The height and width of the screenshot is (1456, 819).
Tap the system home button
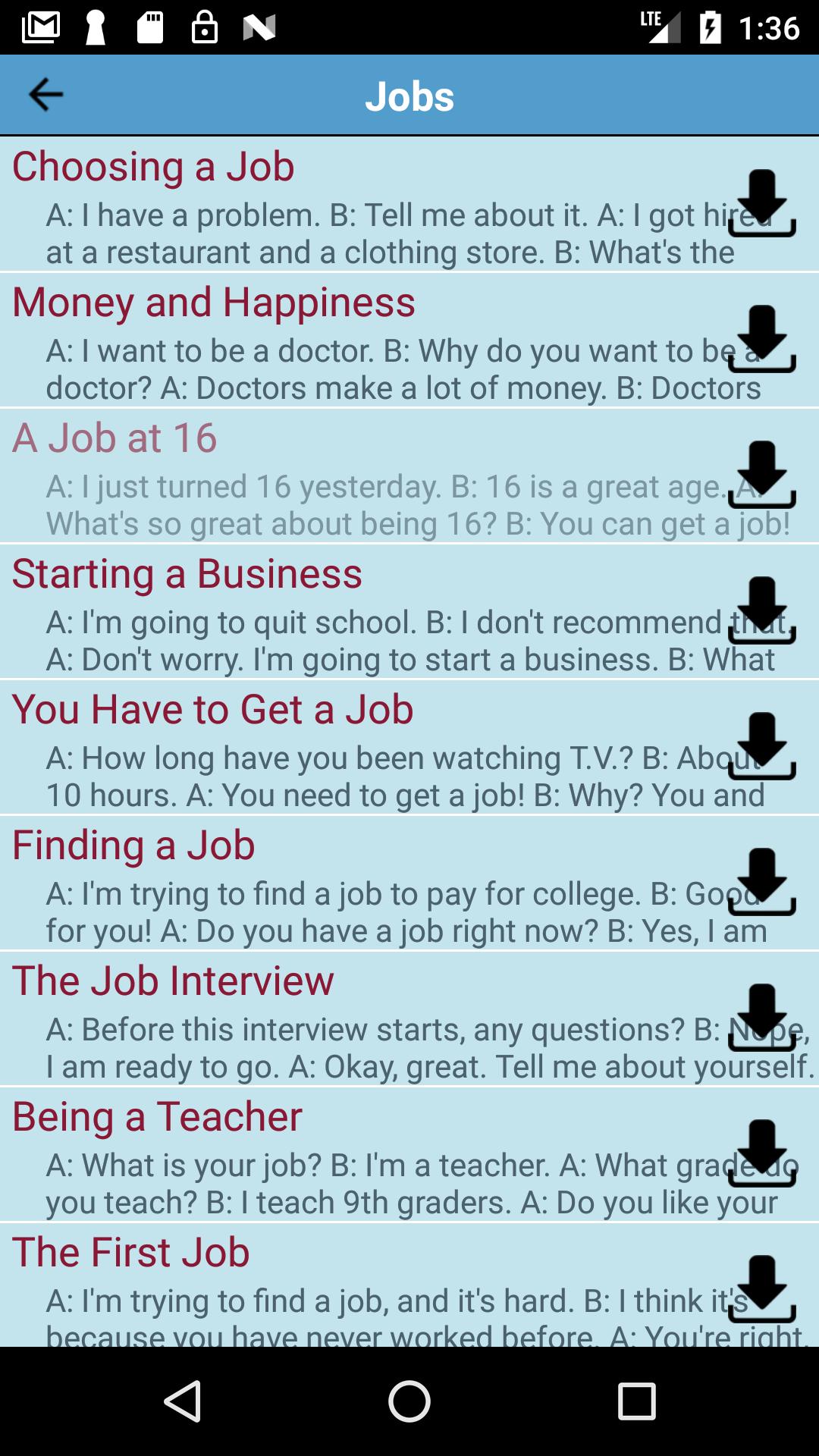click(x=409, y=1401)
